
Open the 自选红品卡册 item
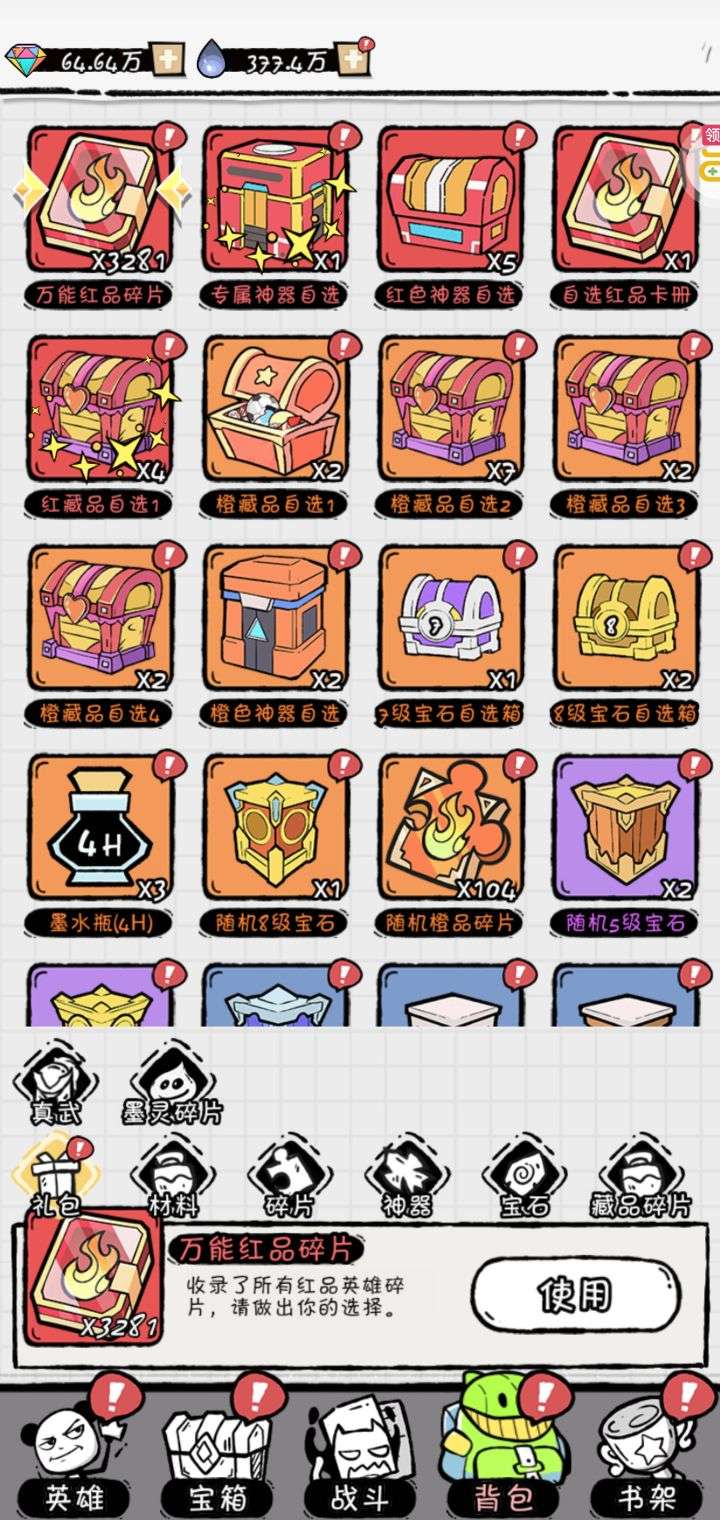[x=626, y=203]
